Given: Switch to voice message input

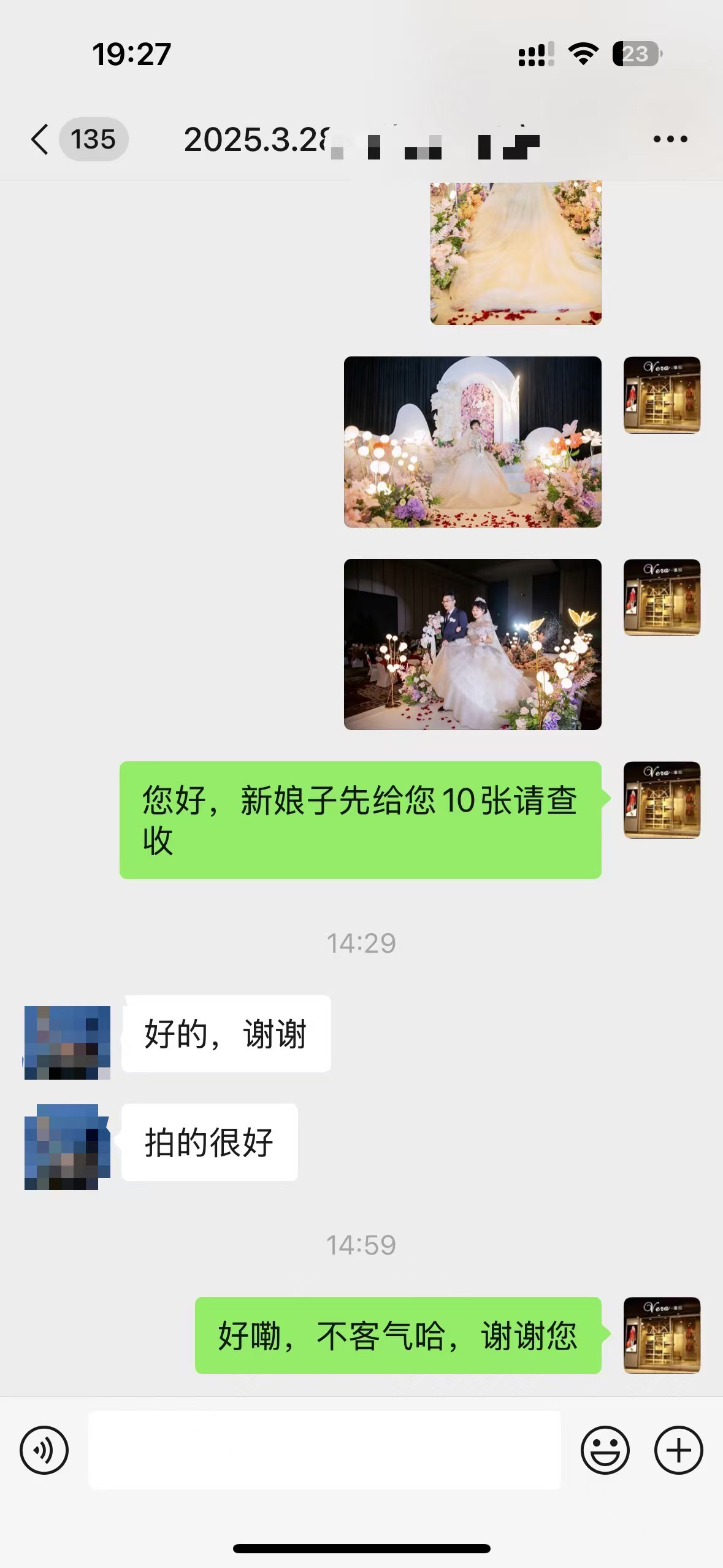Looking at the screenshot, I should click(44, 1450).
